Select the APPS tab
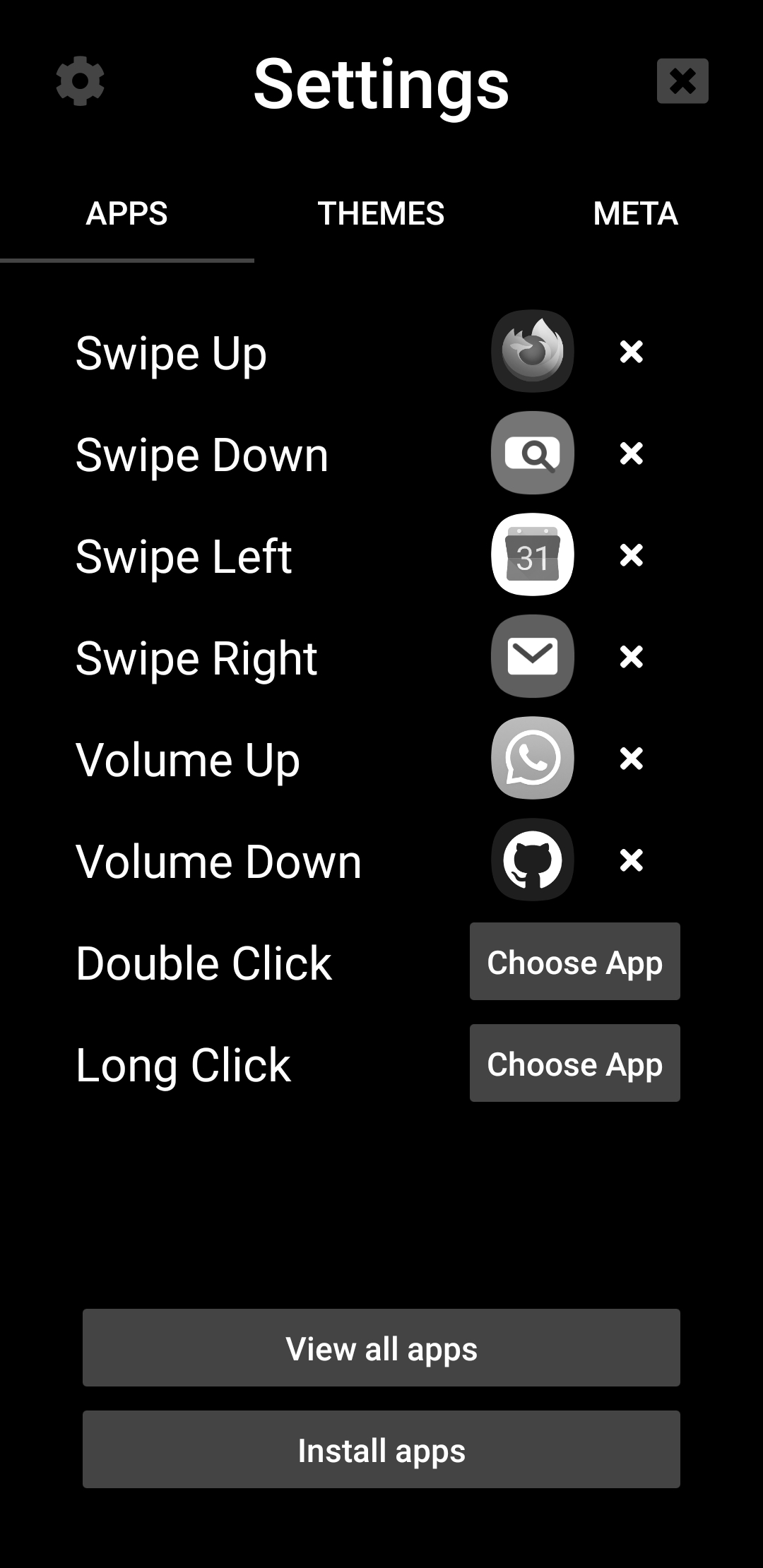763x1568 pixels. 127,213
